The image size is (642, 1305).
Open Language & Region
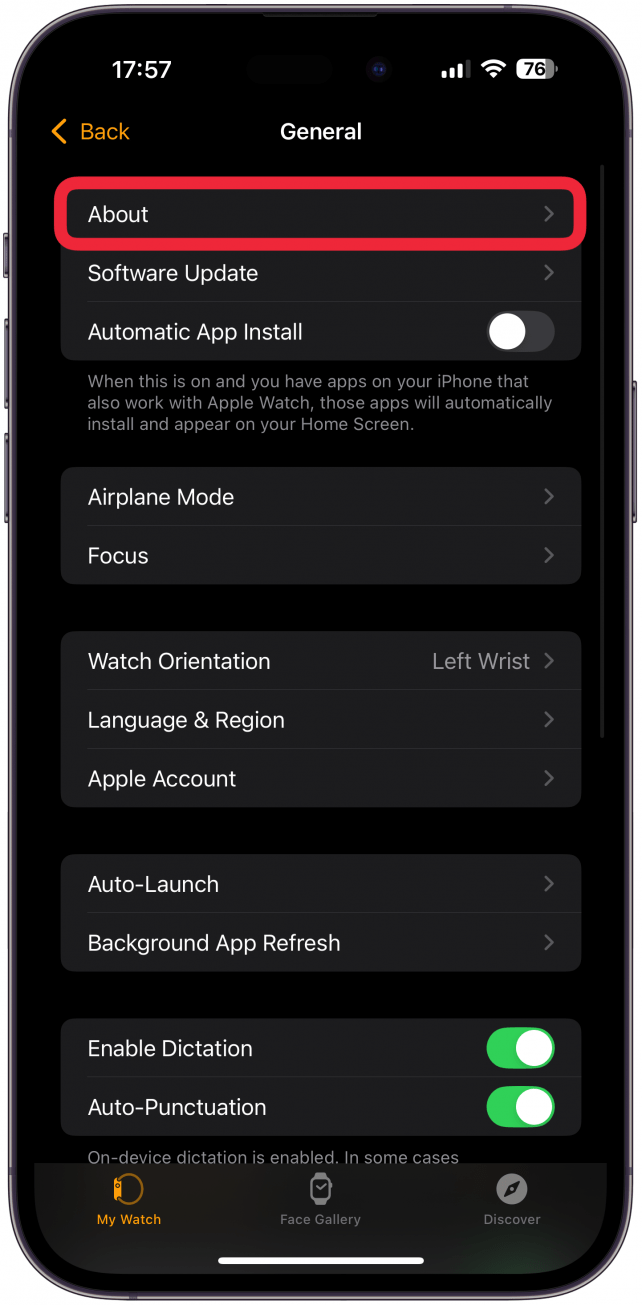[320, 720]
